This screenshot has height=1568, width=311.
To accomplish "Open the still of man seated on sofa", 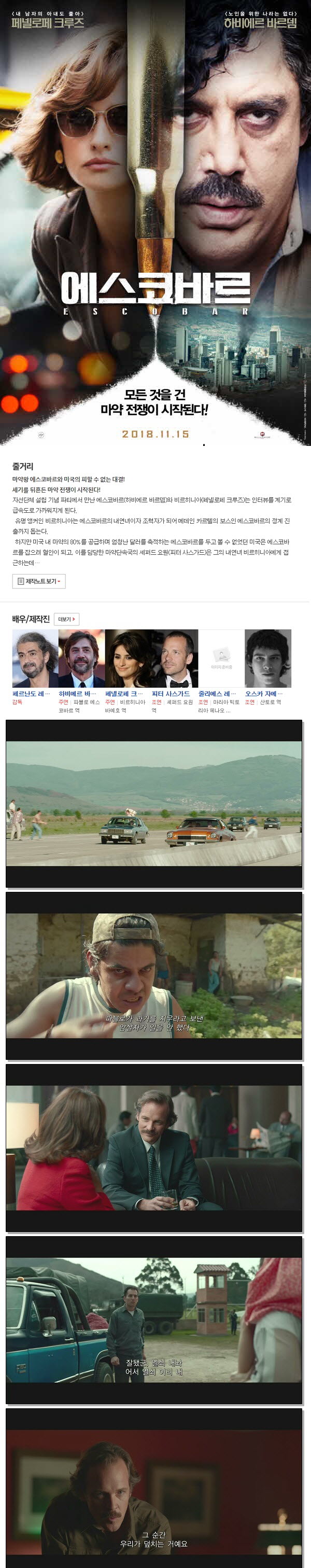I will (154, 1147).
